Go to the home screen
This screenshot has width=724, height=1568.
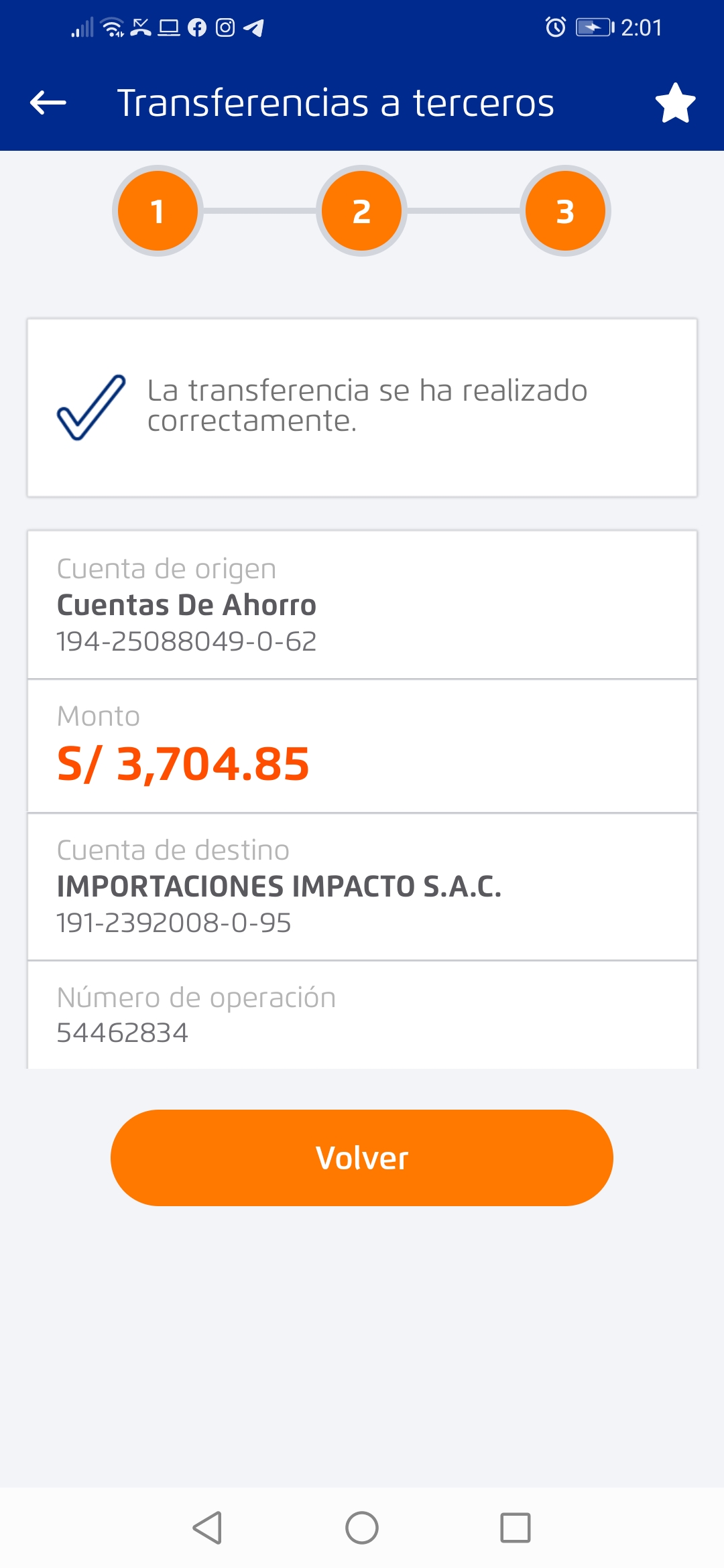tap(362, 1528)
